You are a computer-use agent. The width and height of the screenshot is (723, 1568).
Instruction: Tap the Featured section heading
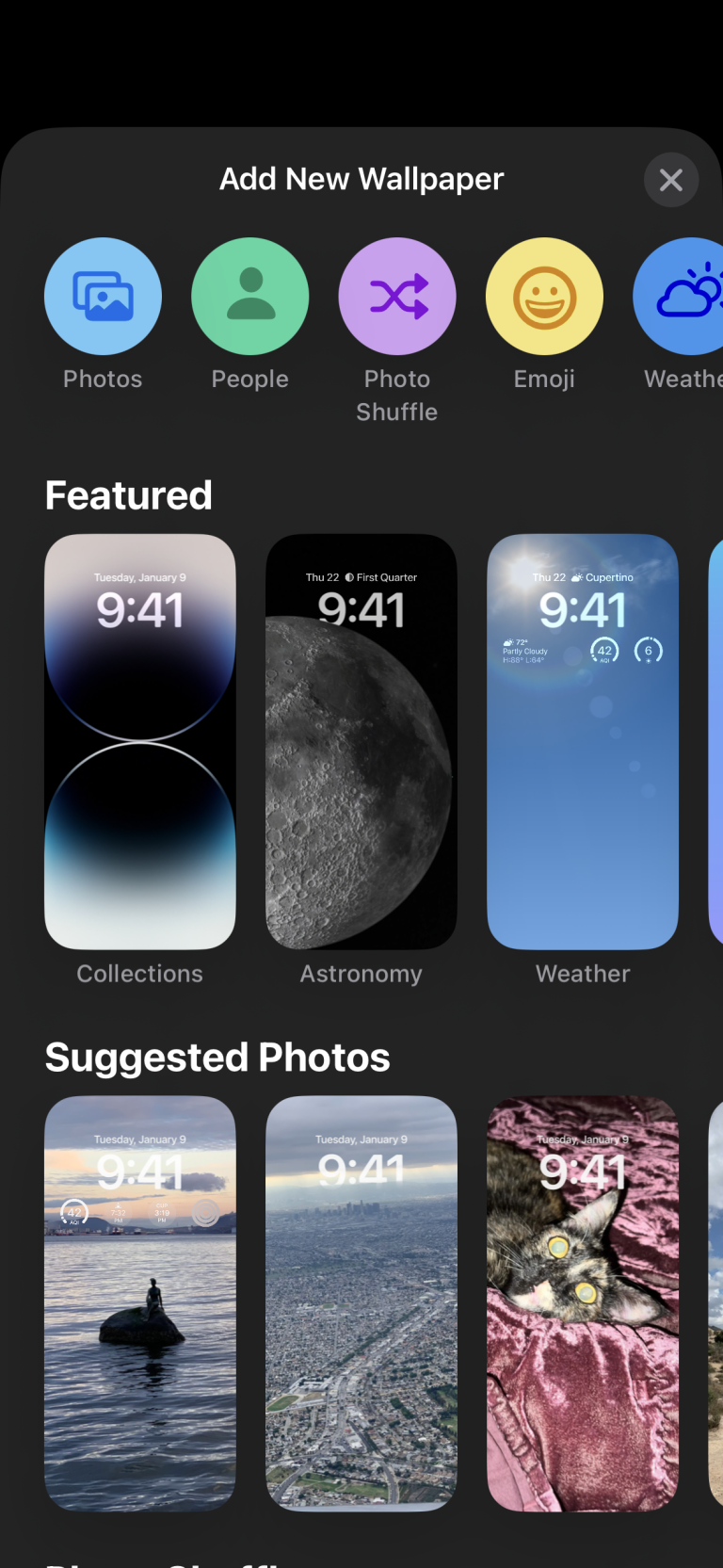128,494
